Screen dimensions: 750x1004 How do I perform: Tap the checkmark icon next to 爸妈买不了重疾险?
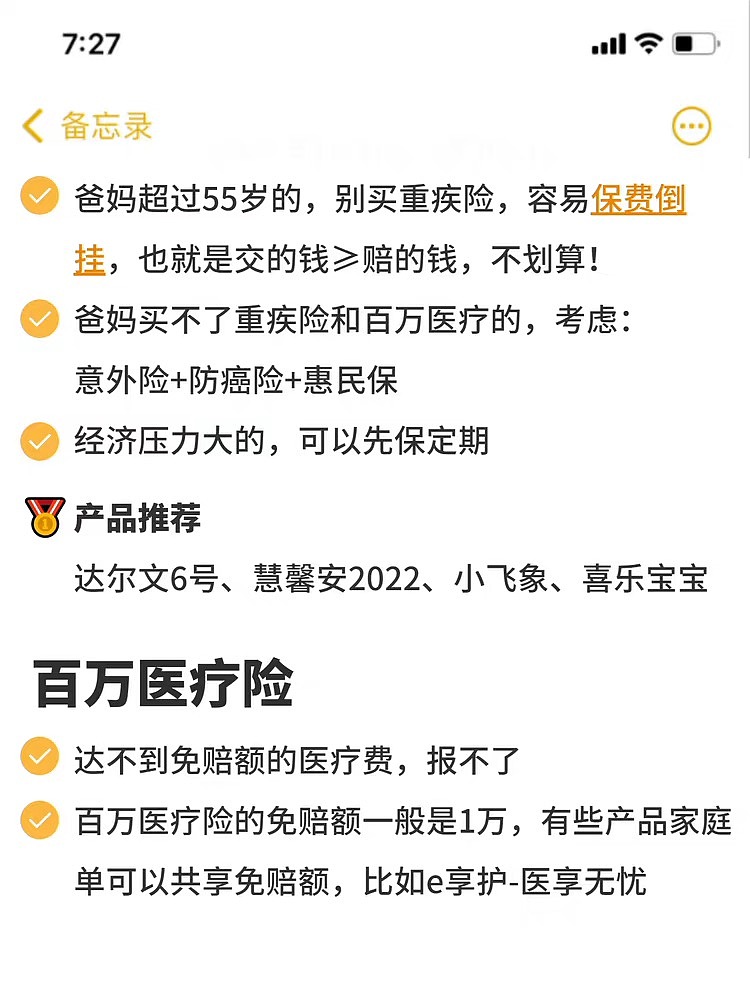[38, 318]
